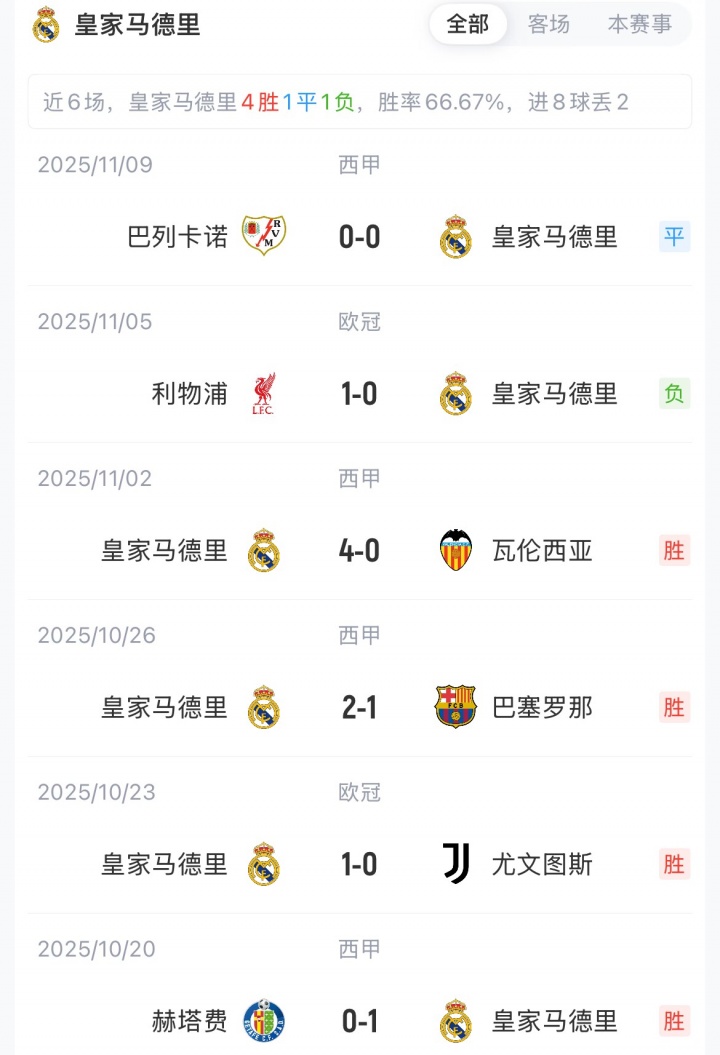Show only 本赛事 matches
720x1055 pixels.
[640, 25]
